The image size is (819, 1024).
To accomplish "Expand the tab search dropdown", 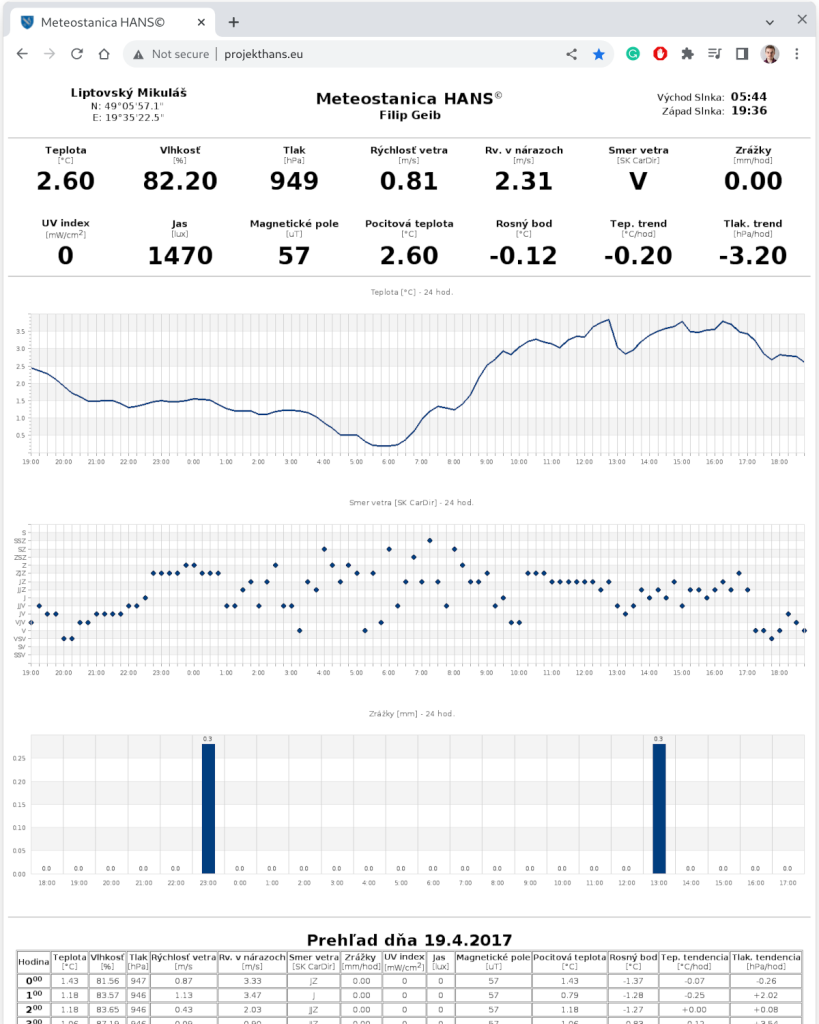I will (x=770, y=21).
